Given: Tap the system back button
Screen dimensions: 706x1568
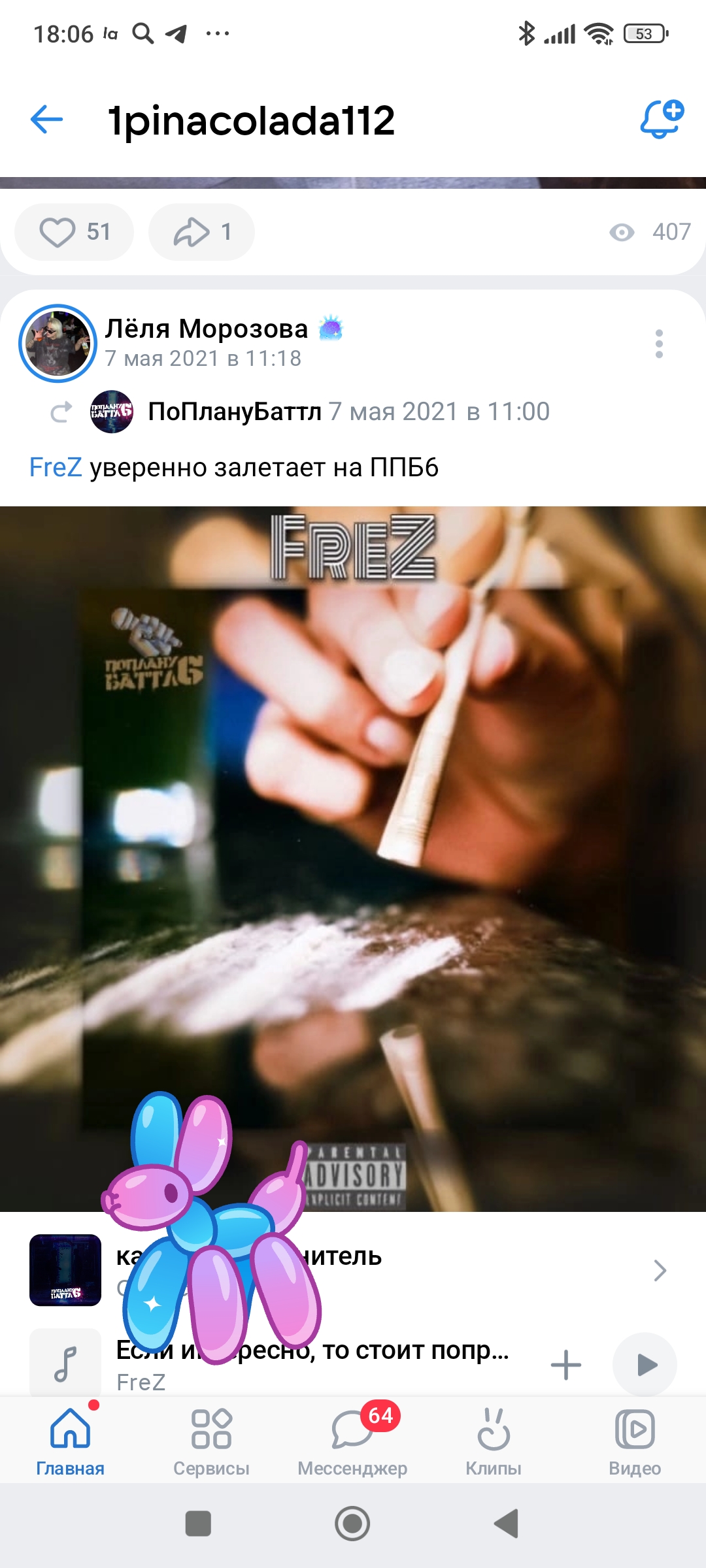Looking at the screenshot, I should point(507,1524).
